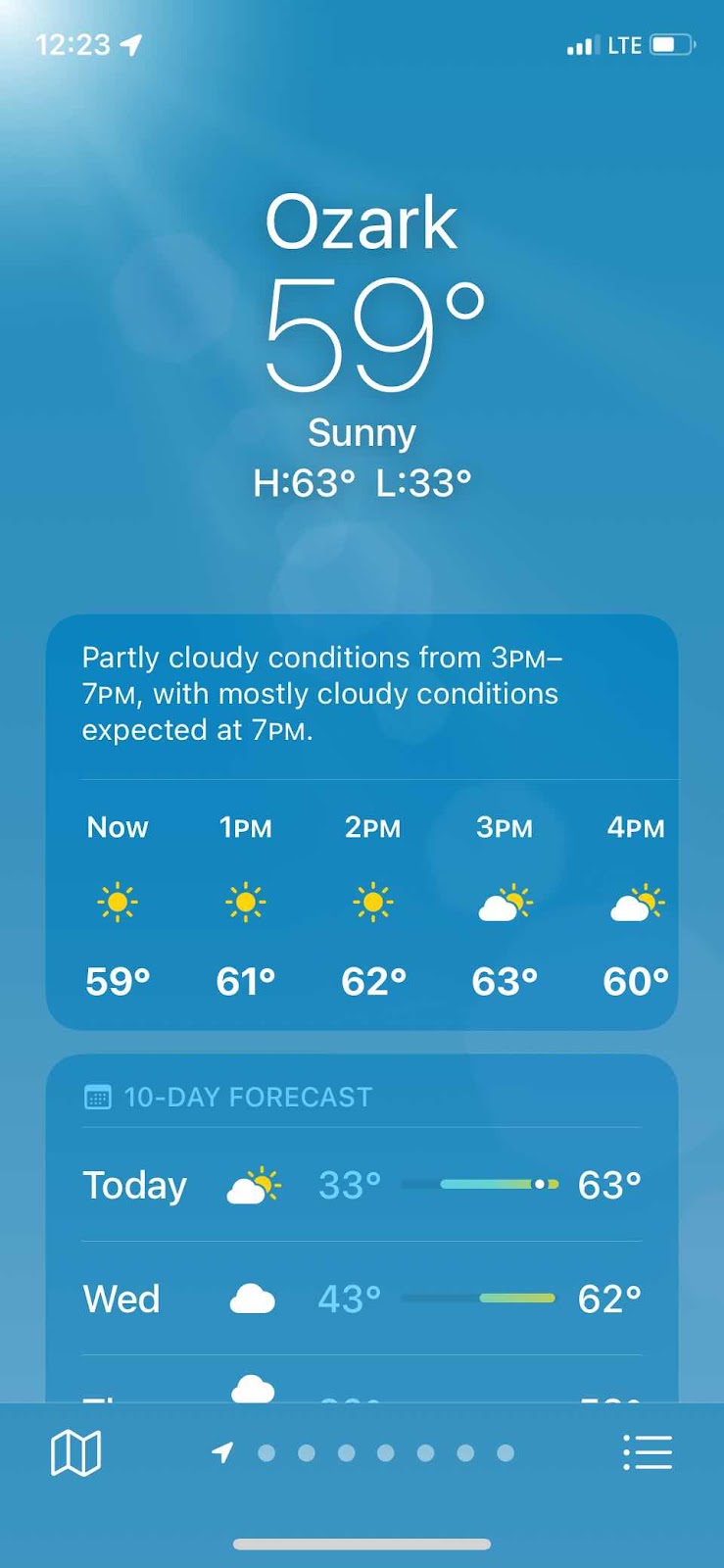Open Wednesday's forecast details
The image size is (724, 1568).
click(362, 1298)
